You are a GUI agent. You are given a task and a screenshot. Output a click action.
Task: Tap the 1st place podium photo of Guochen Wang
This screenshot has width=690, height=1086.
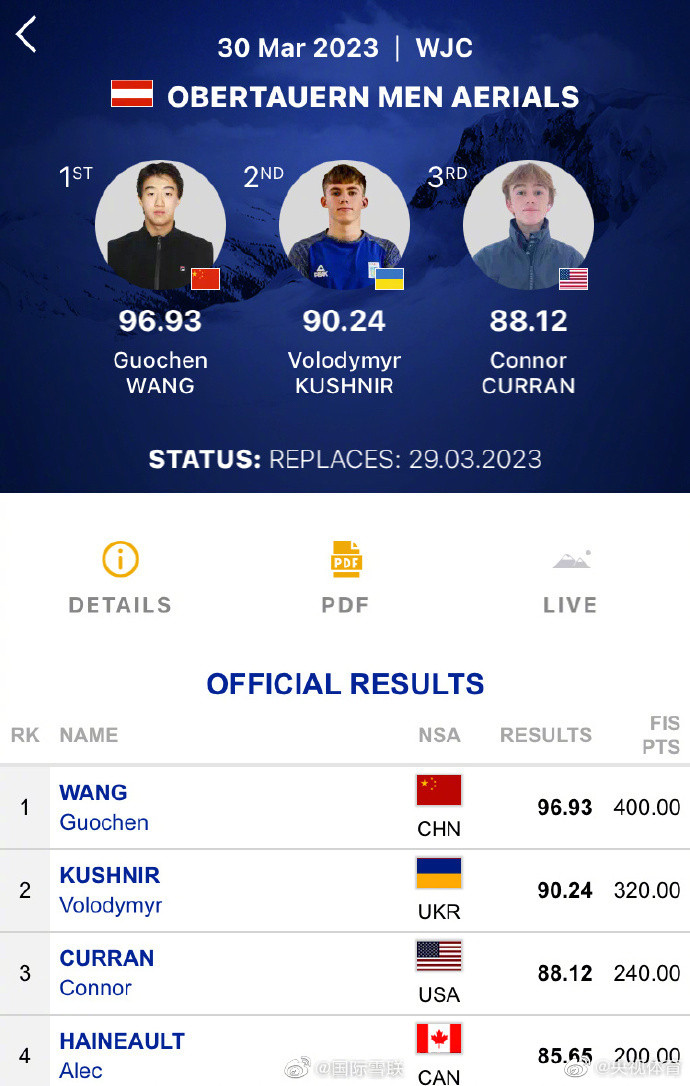(x=160, y=226)
